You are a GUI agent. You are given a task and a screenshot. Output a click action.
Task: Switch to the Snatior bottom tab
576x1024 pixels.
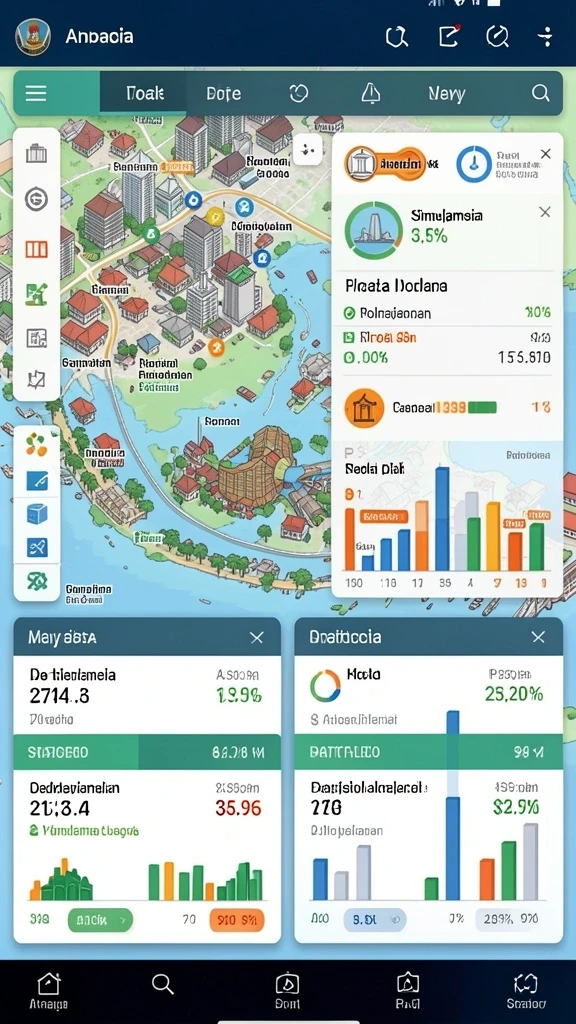[x=526, y=991]
